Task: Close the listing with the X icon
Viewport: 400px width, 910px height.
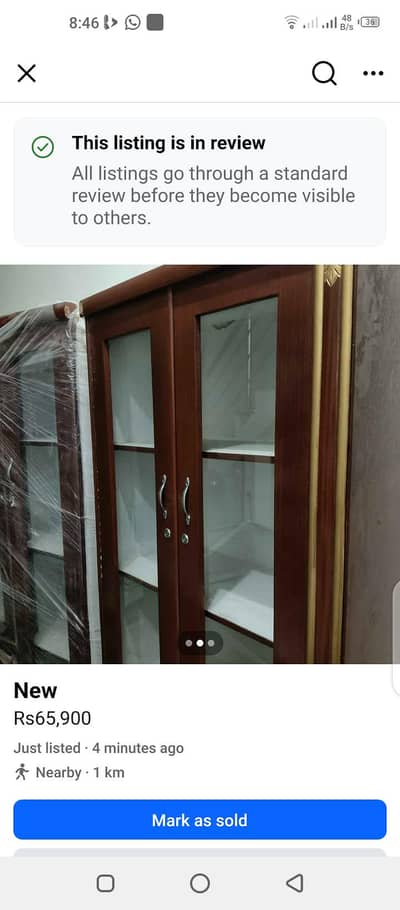Action: pyautogui.click(x=27, y=74)
